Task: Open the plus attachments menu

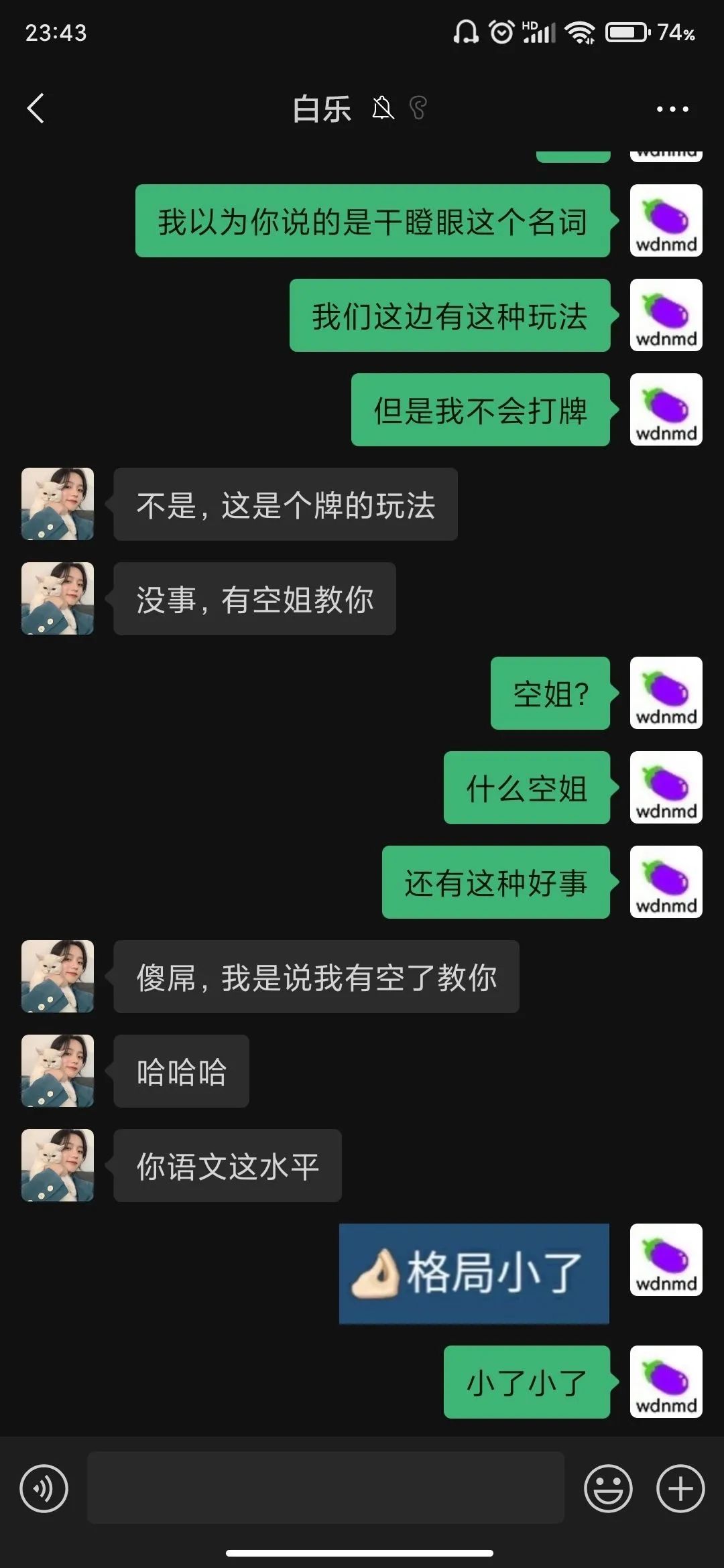Action: [x=680, y=1489]
